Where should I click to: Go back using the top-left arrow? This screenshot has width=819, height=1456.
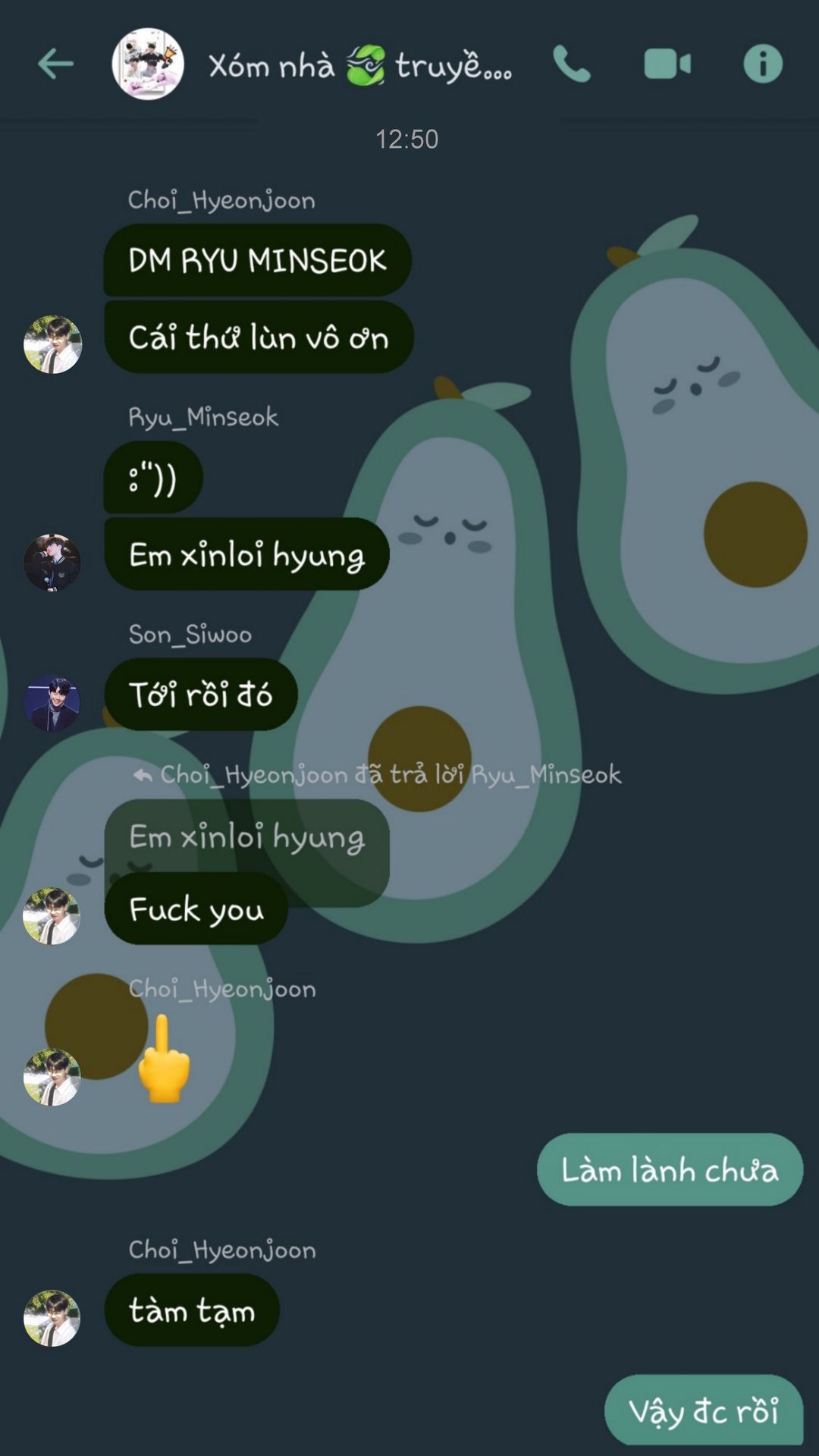click(x=55, y=64)
